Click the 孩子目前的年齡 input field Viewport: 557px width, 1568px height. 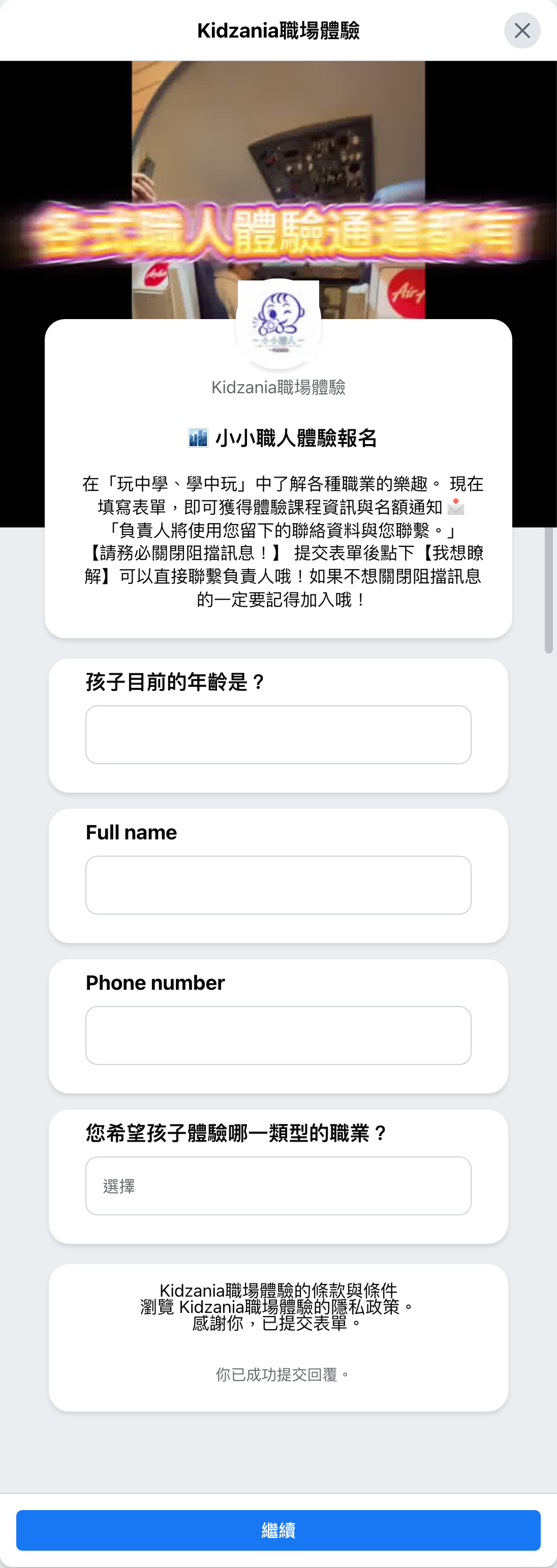point(278,735)
